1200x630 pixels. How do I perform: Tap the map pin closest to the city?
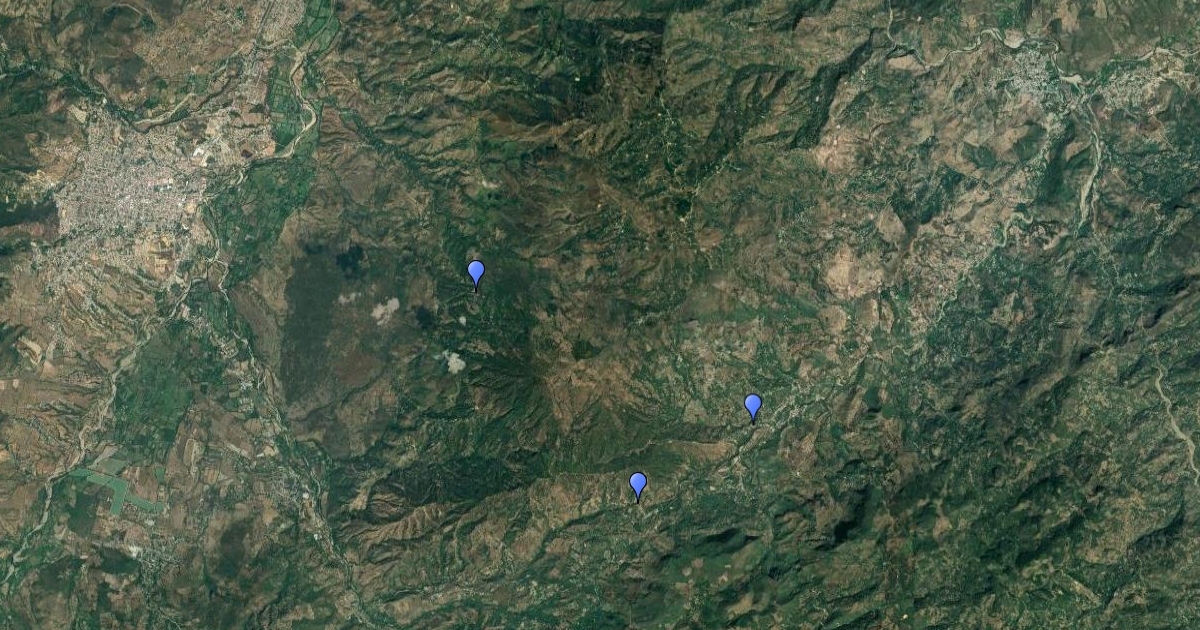tap(476, 272)
